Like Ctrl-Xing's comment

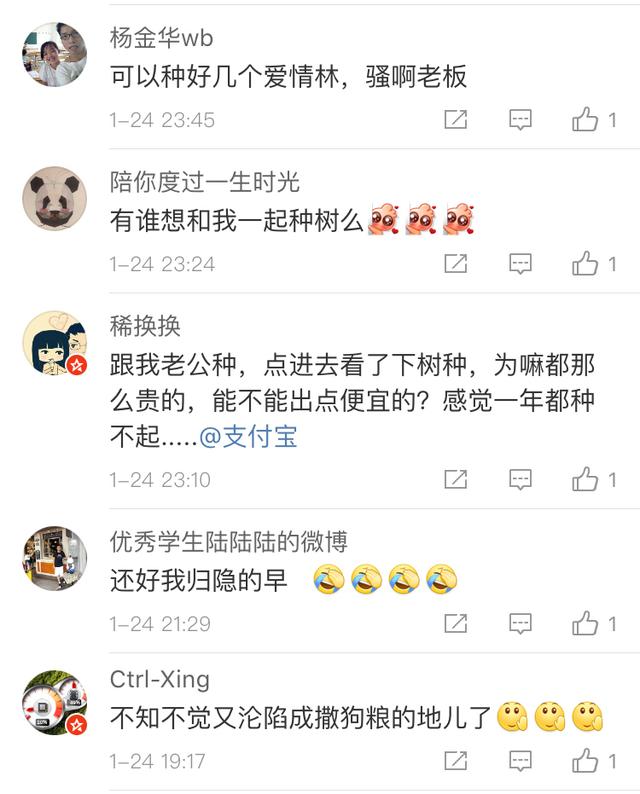pos(585,761)
